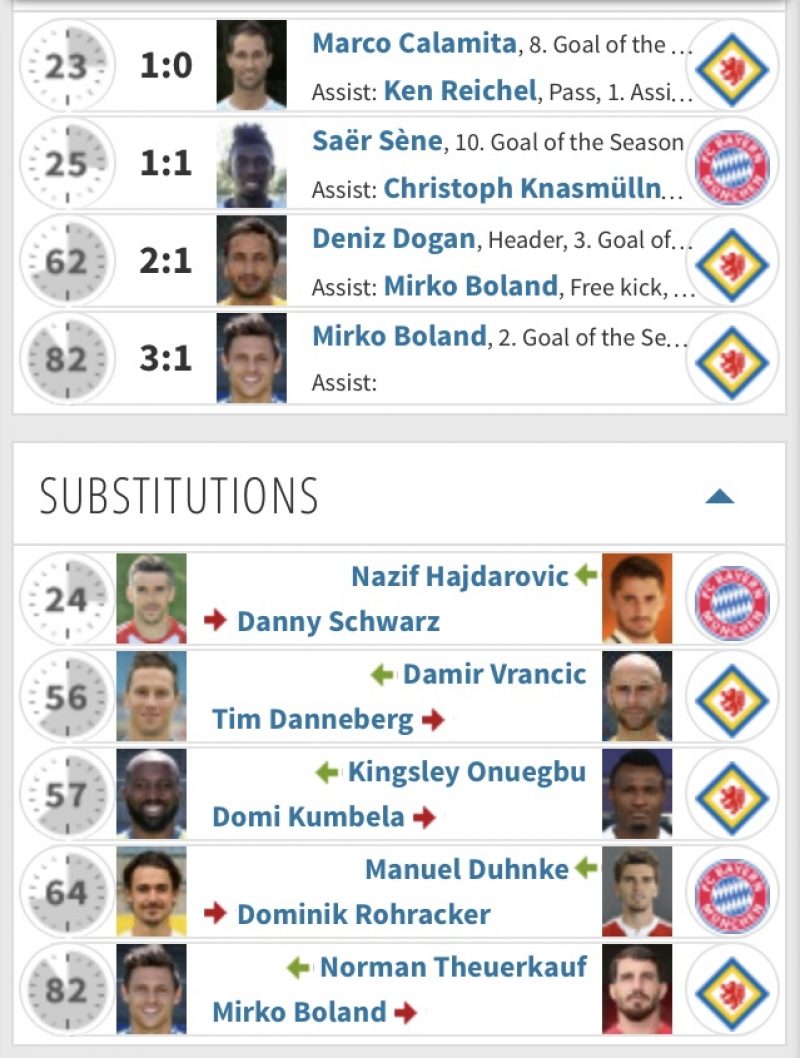
Task: View Danny Schwarz's player page
Action: click(337, 622)
